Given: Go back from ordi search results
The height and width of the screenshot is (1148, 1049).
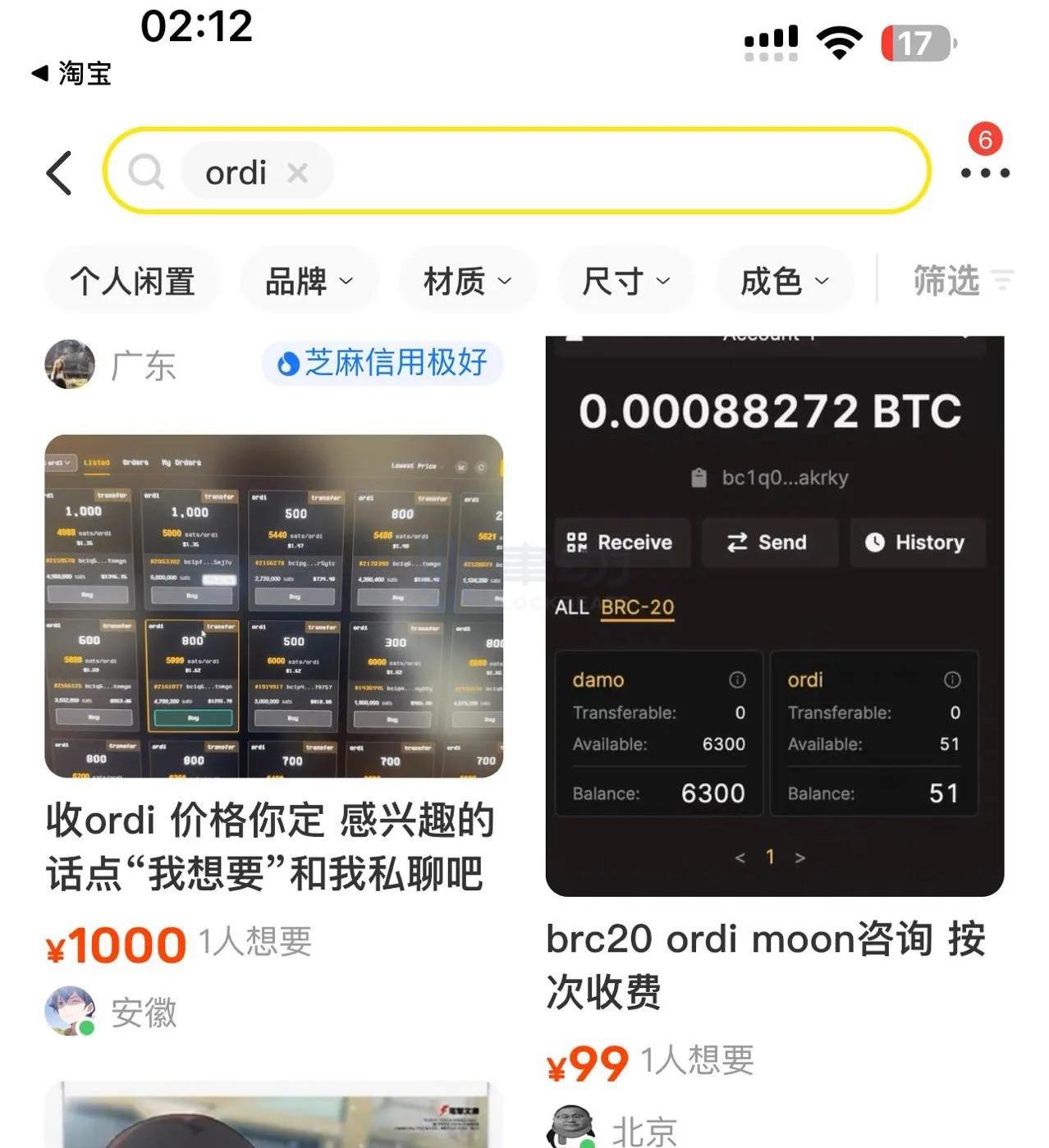Looking at the screenshot, I should 59,173.
